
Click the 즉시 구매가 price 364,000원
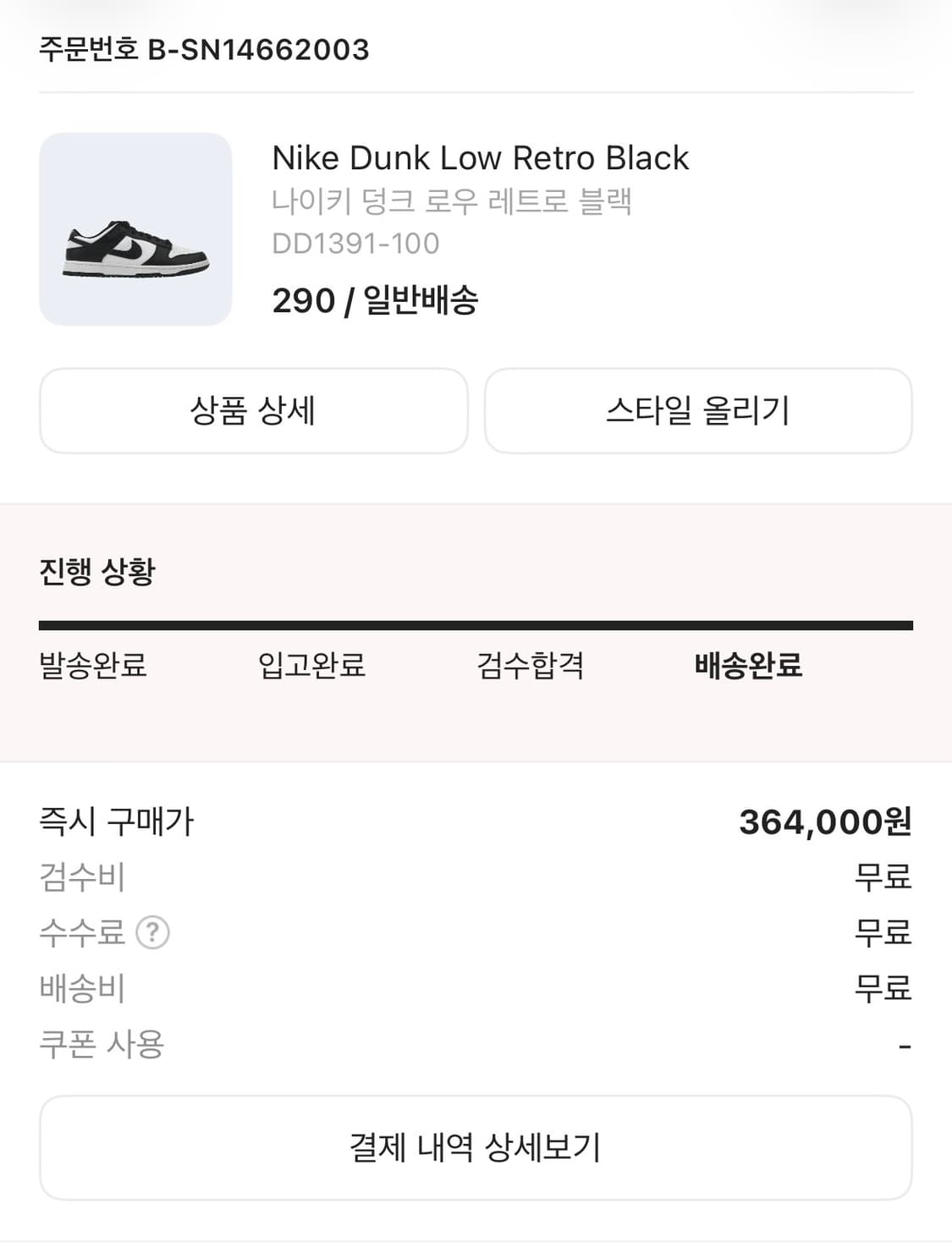point(825,819)
